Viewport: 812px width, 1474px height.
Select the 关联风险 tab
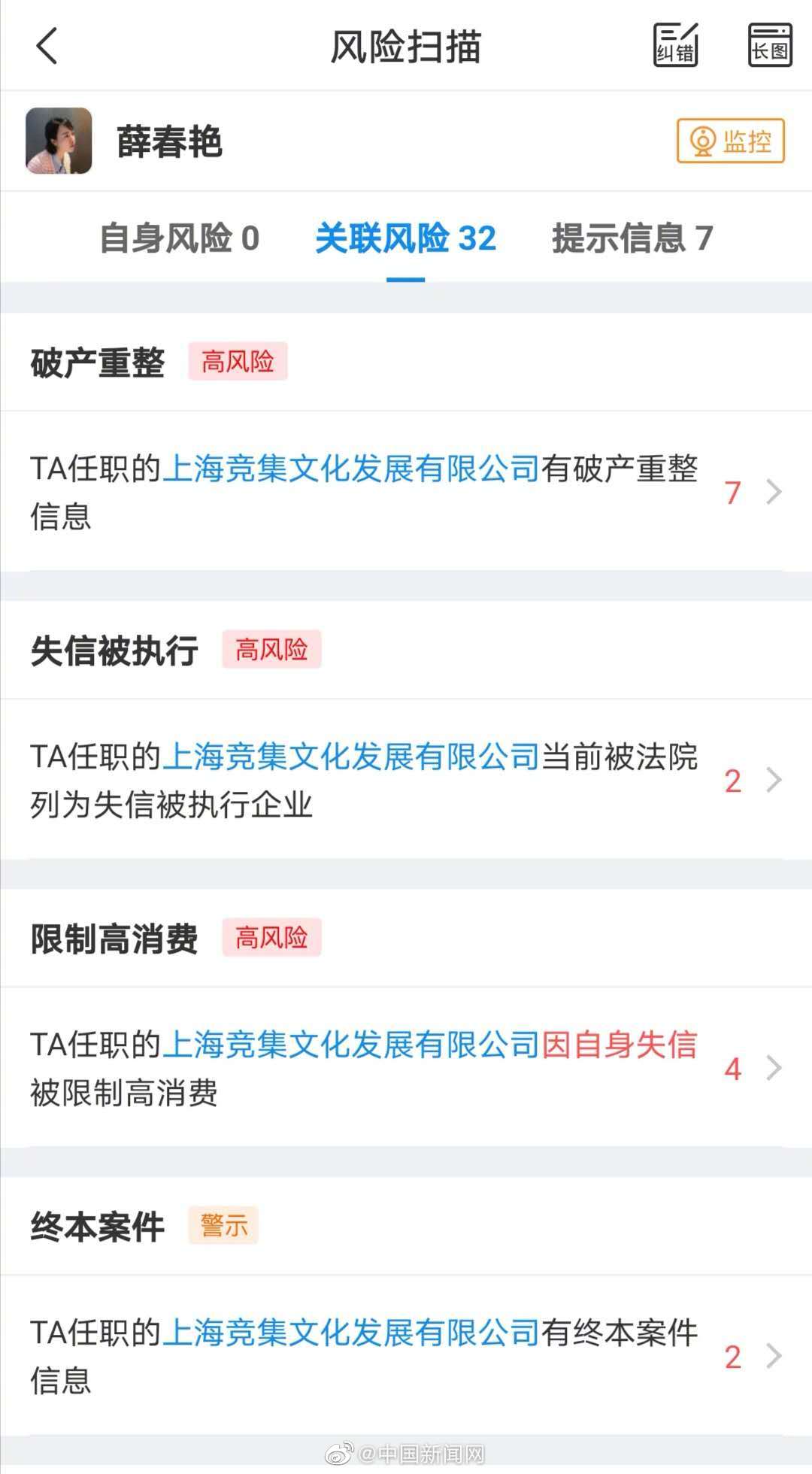pyautogui.click(x=405, y=238)
